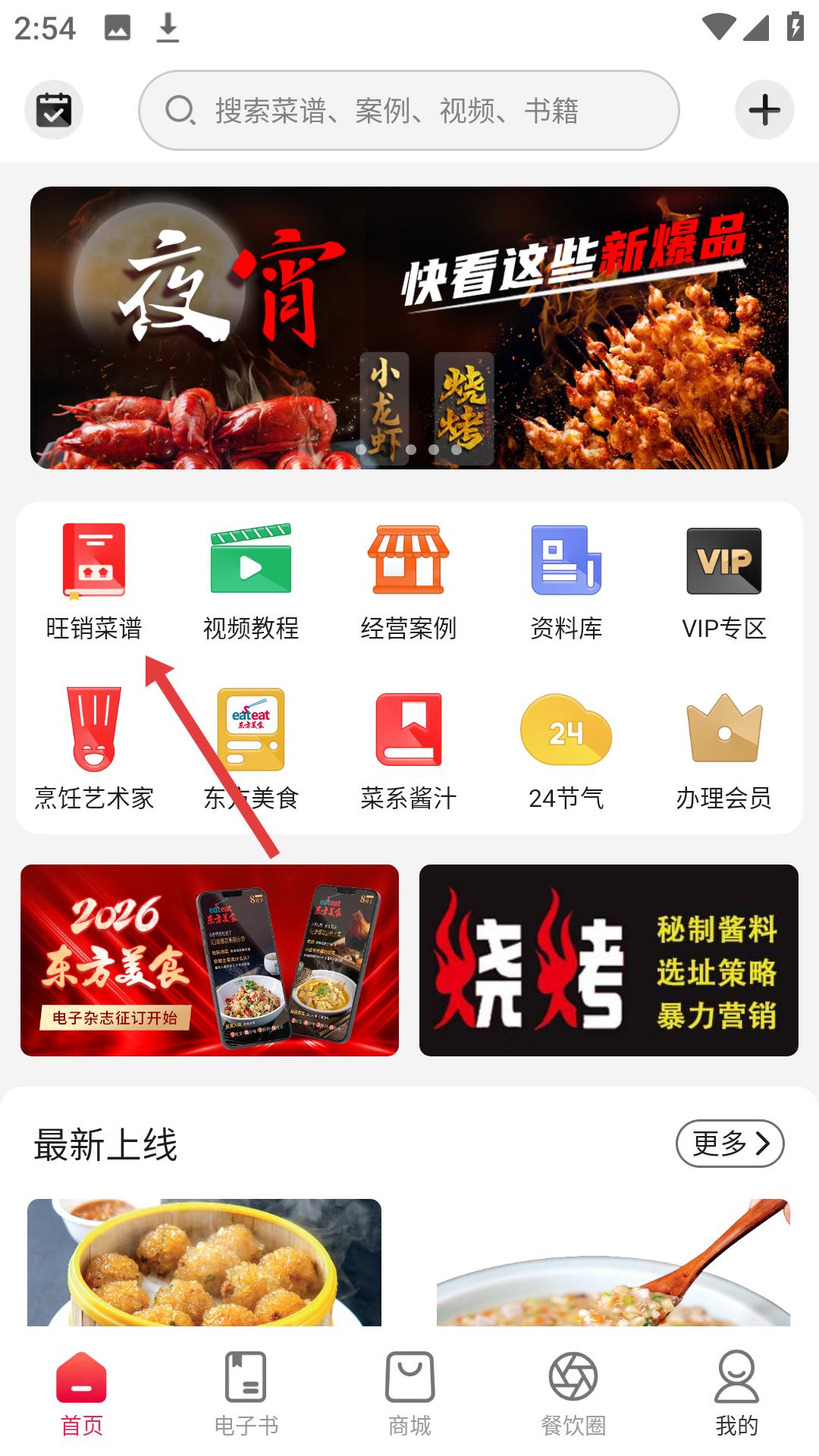The width and height of the screenshot is (819, 1456).
Task: Open the calendar check-in icon
Action: (53, 109)
